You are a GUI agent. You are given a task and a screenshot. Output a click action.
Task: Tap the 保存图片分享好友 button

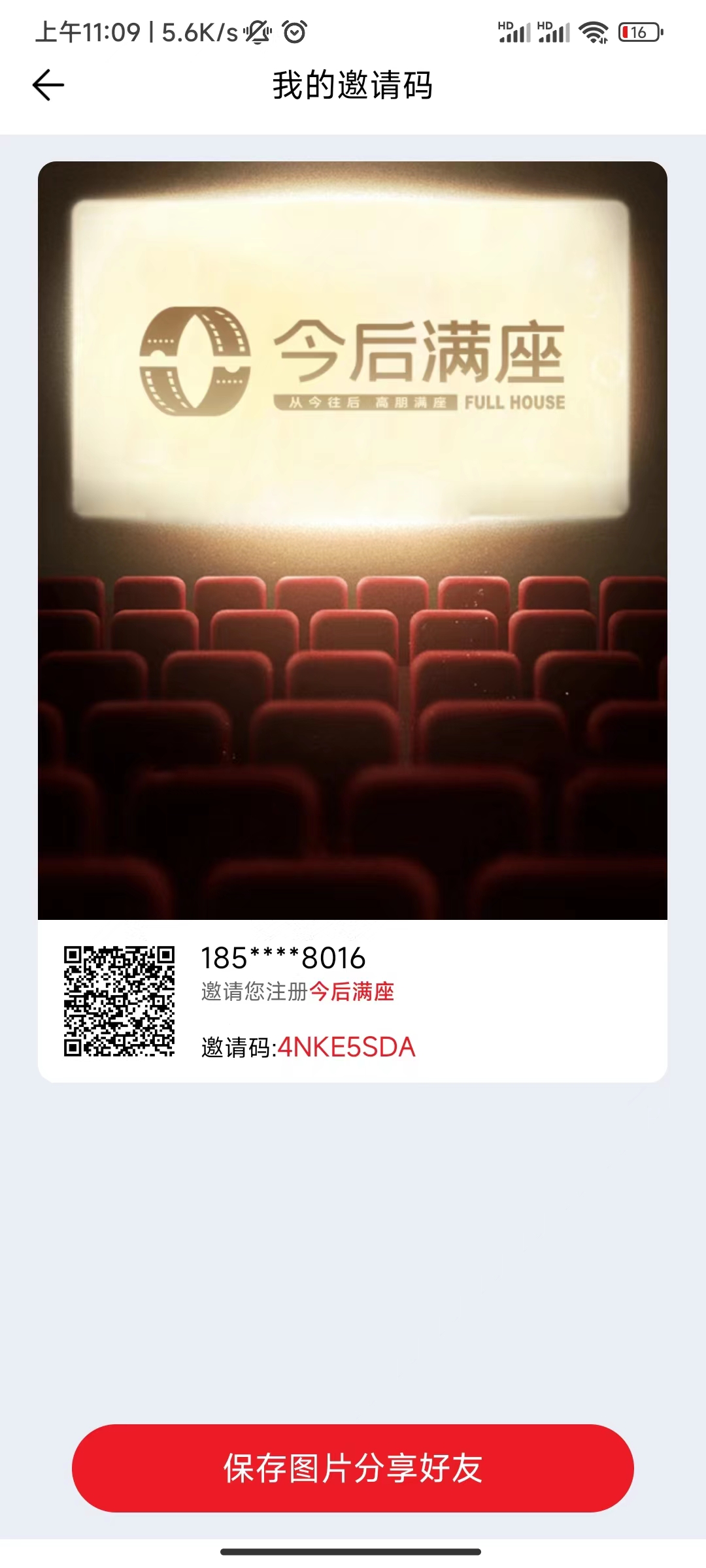click(353, 1468)
